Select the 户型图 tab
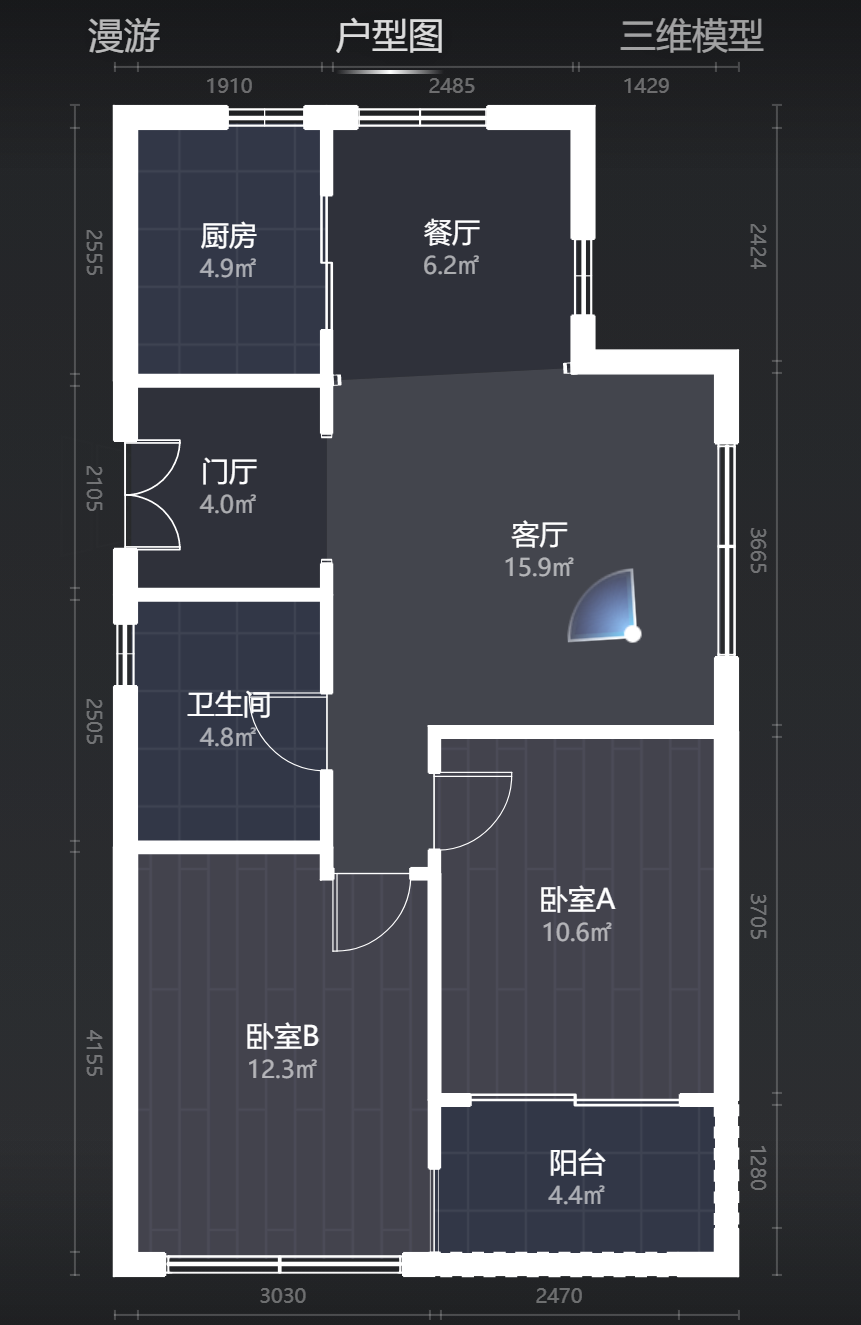This screenshot has height=1325, width=861. click(x=389, y=36)
